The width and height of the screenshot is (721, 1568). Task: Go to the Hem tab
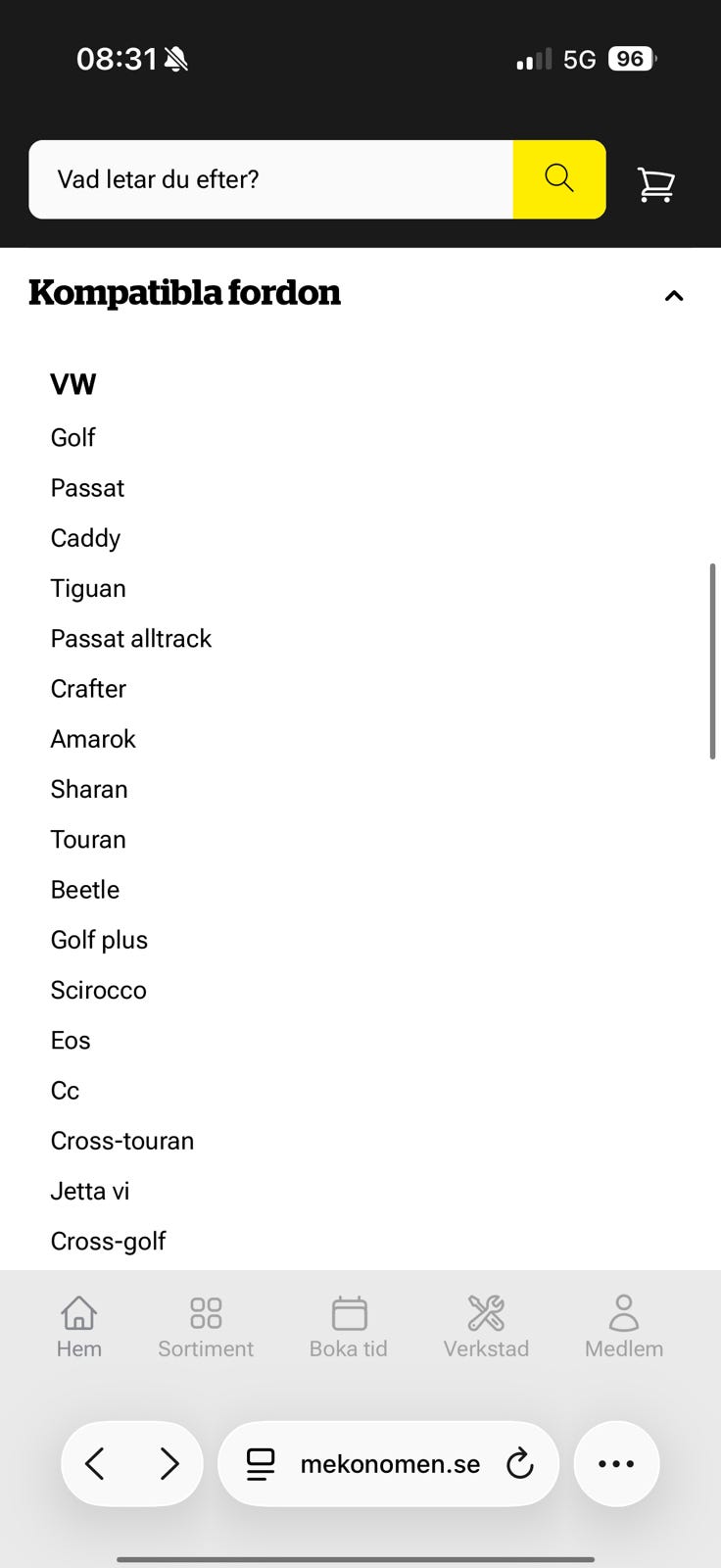79,1327
